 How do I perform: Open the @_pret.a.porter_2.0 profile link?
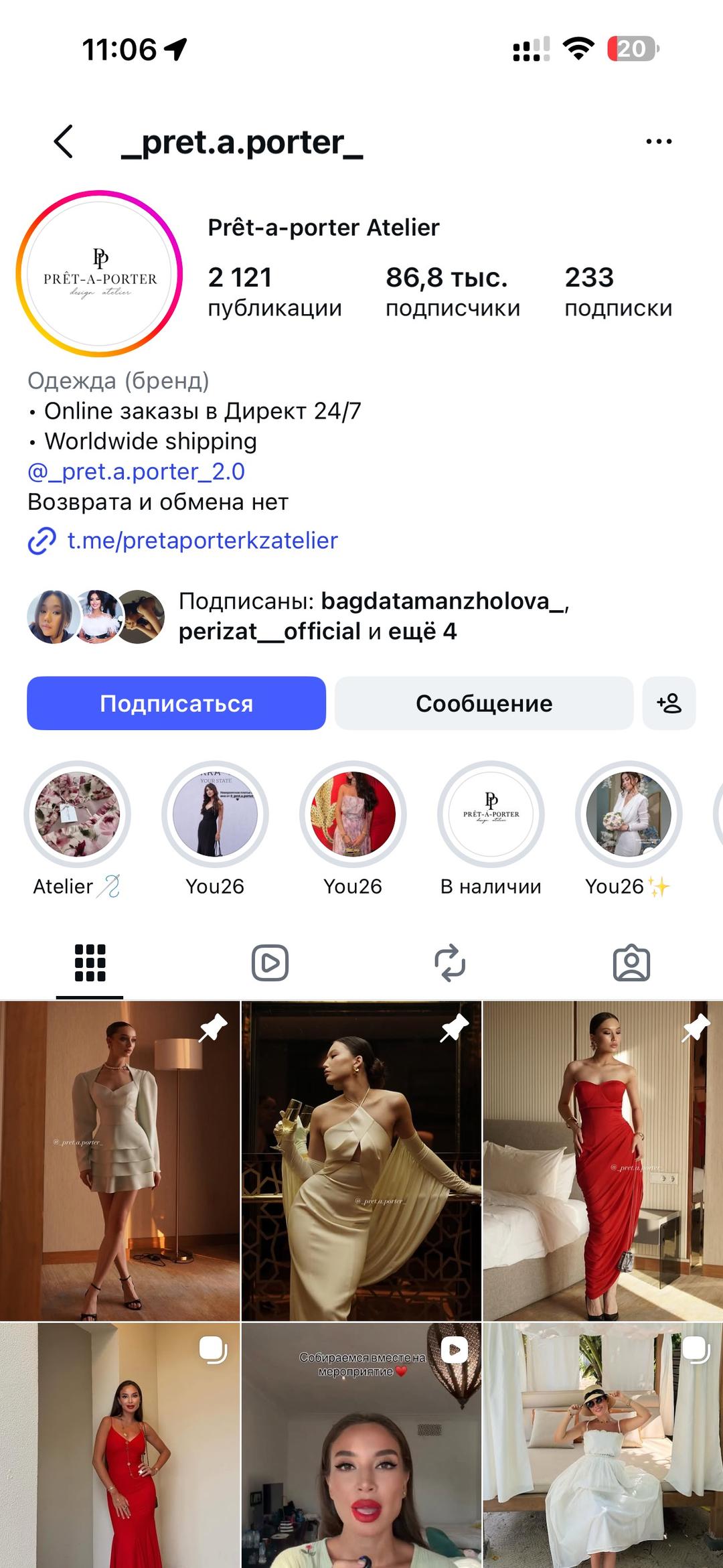pyautogui.click(x=136, y=472)
